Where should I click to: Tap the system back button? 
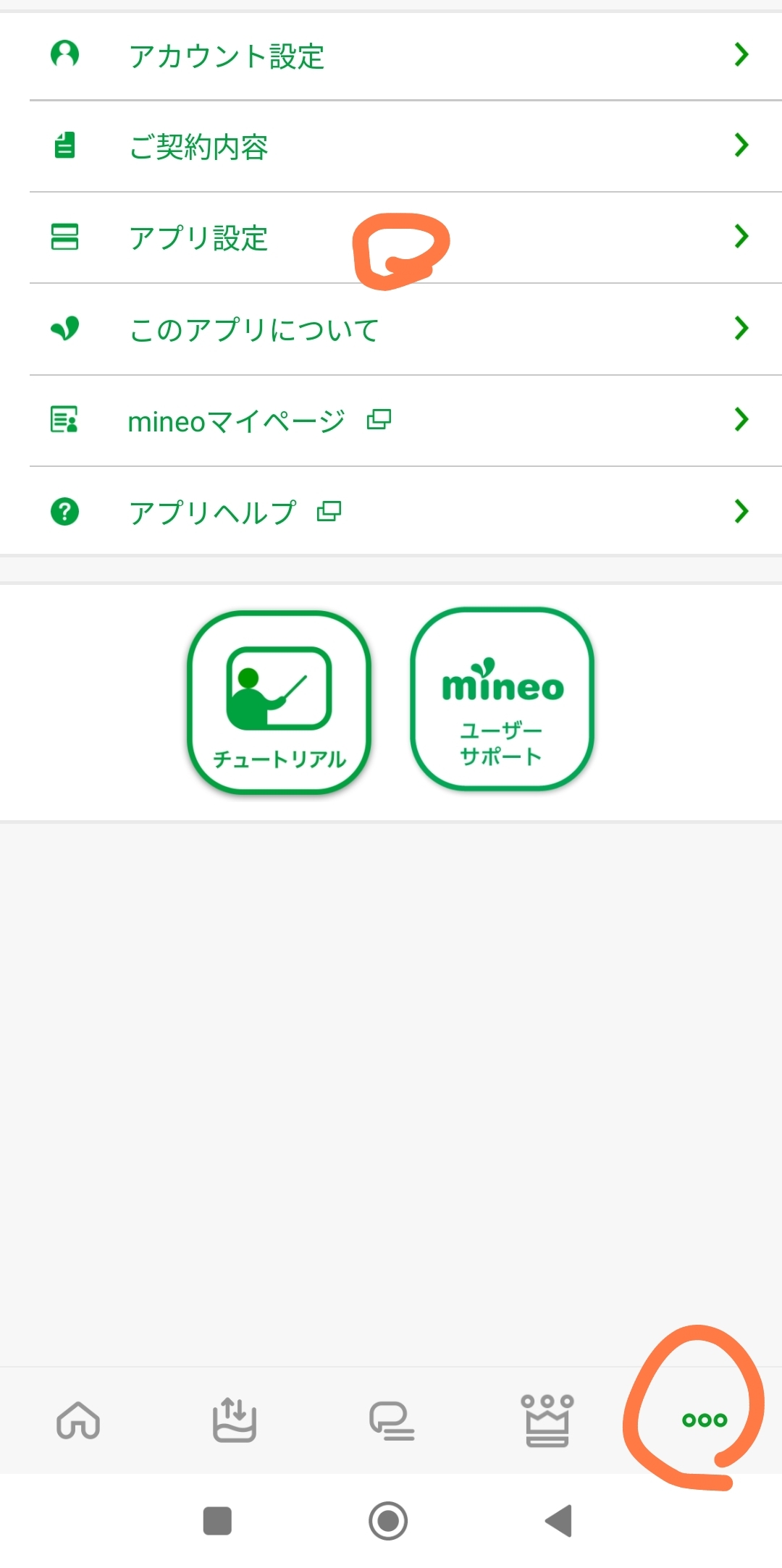tap(559, 1520)
